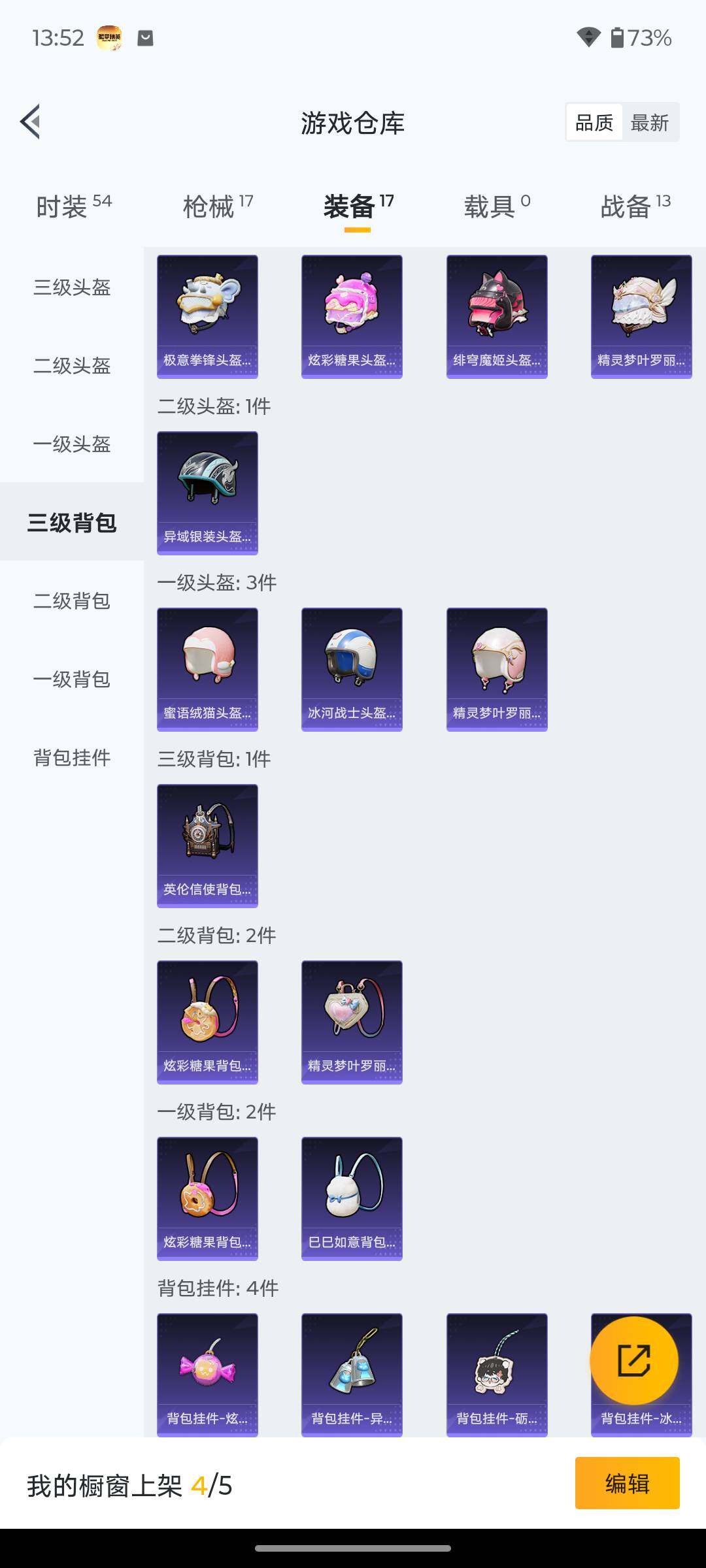
Task: Switch to the 战备 tab
Action: (635, 206)
